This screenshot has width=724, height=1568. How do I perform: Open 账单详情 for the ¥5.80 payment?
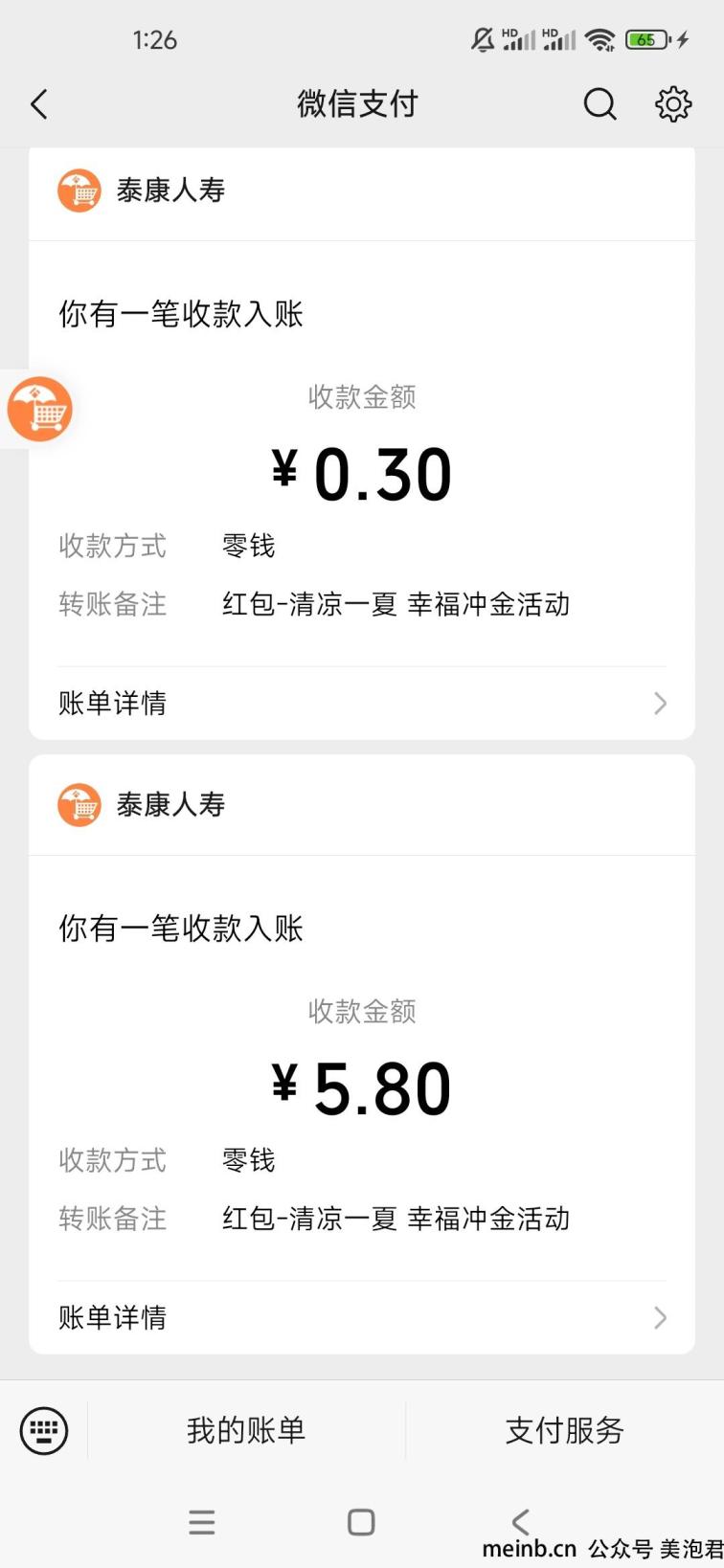tap(362, 1318)
